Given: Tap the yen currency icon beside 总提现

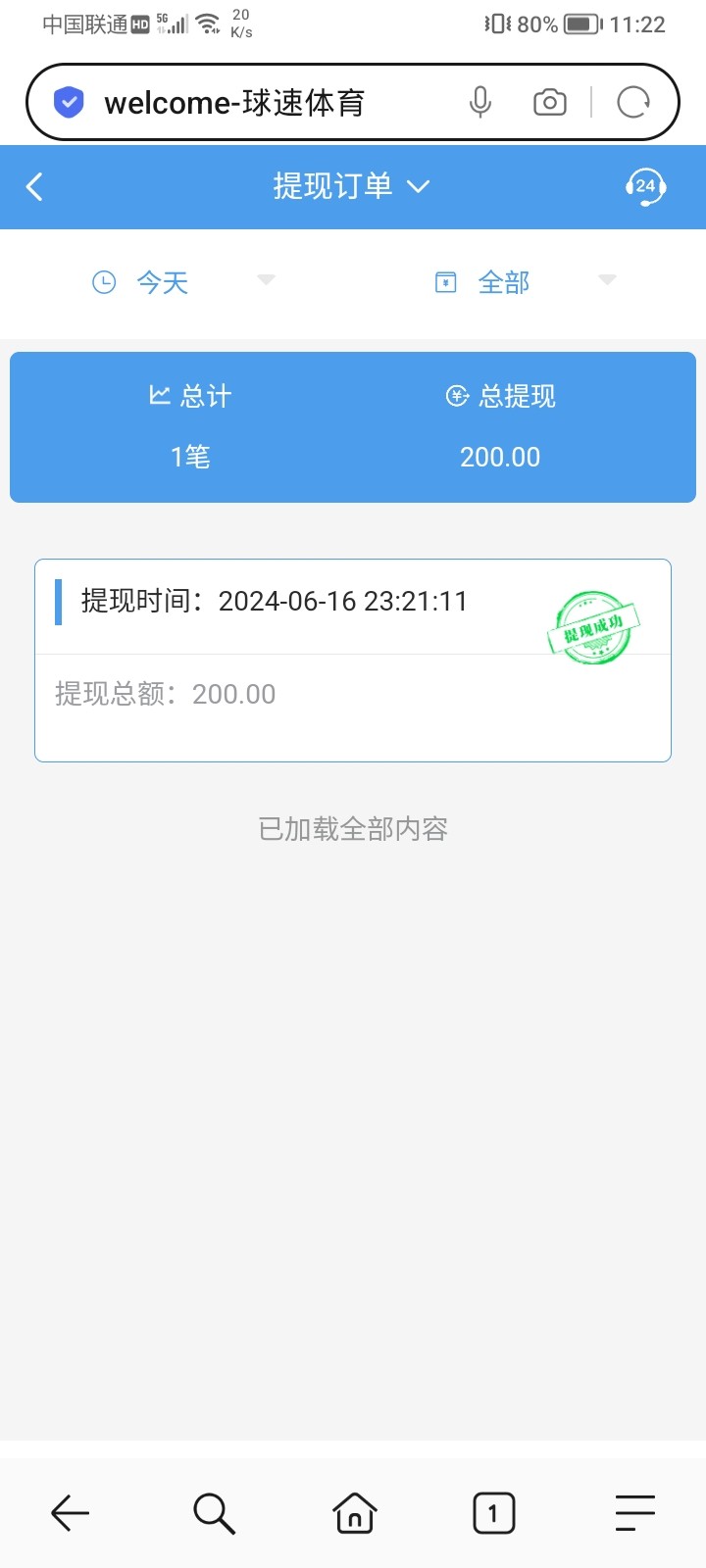Looking at the screenshot, I should point(456,396).
